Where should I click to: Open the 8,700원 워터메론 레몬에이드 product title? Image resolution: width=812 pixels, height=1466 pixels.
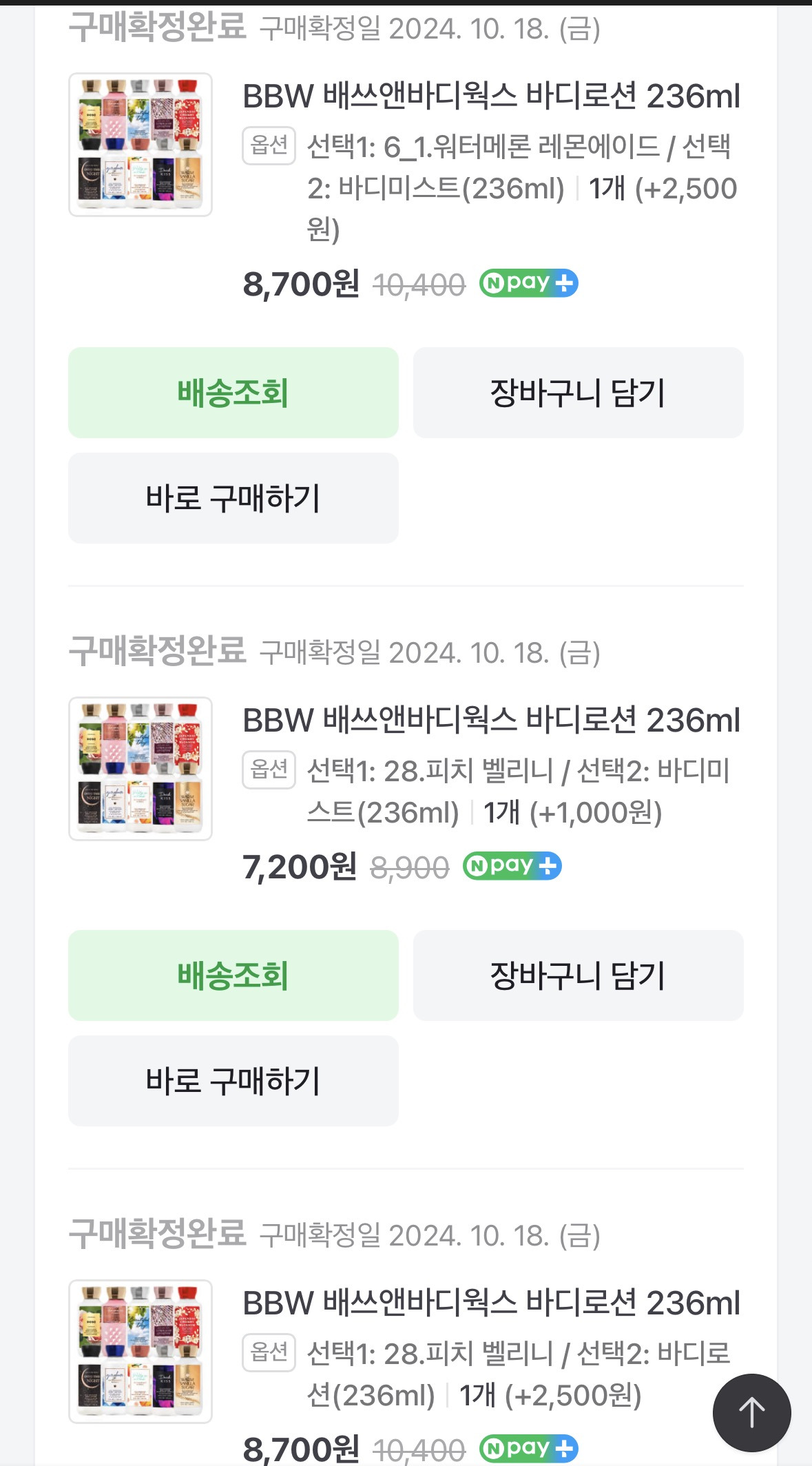[x=491, y=96]
